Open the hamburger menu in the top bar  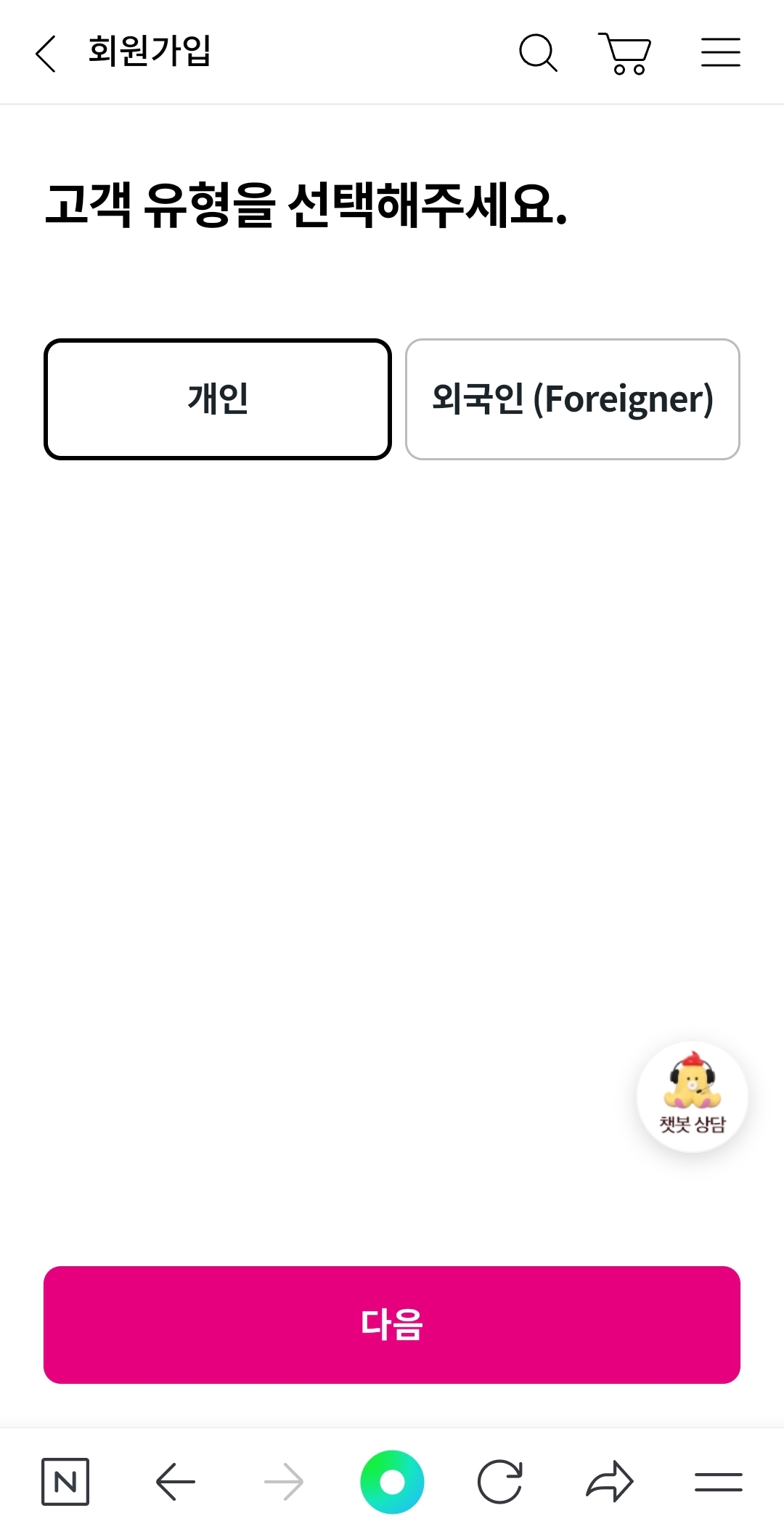(x=721, y=53)
